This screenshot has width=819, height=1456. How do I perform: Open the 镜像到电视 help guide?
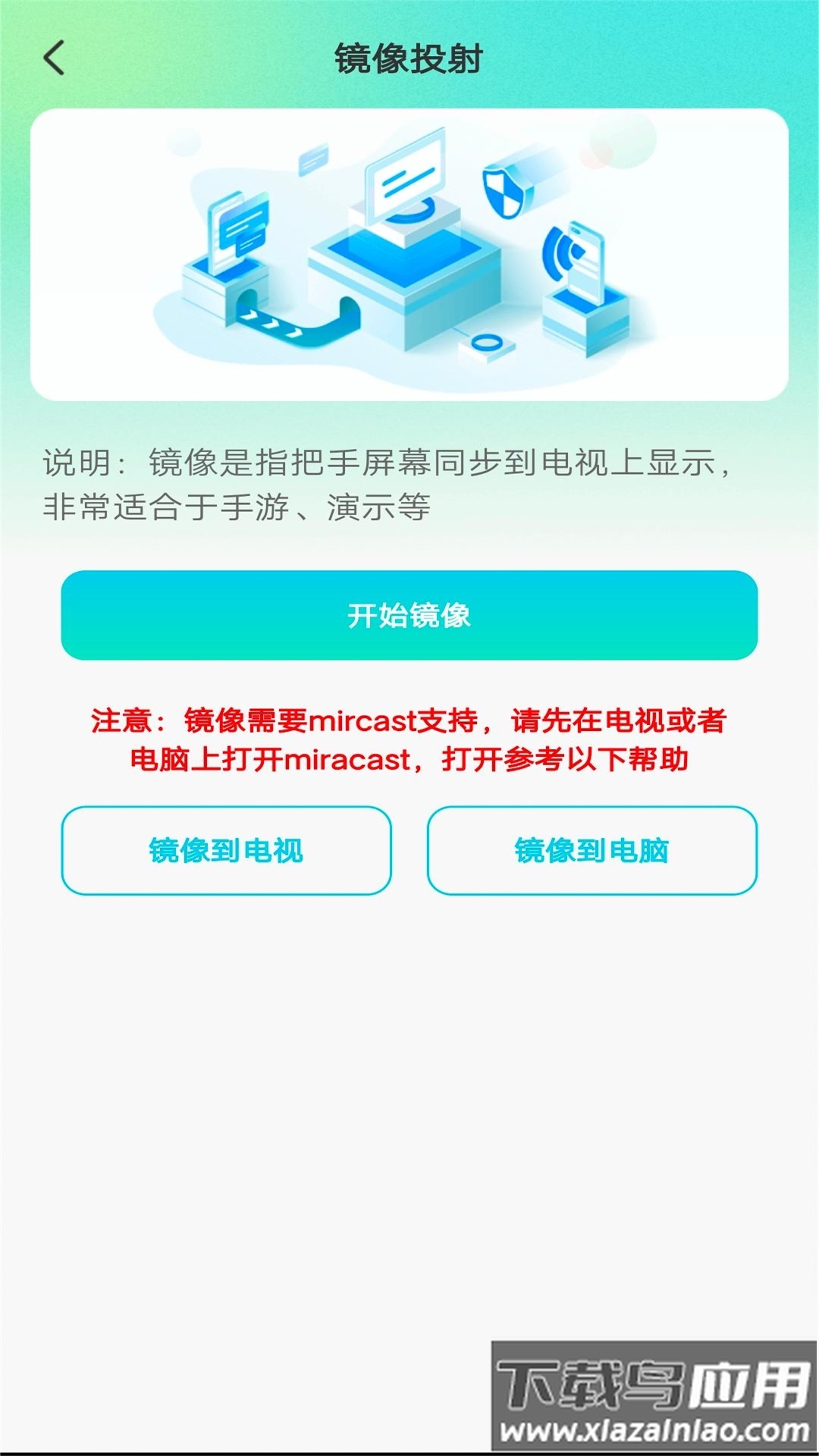click(225, 852)
